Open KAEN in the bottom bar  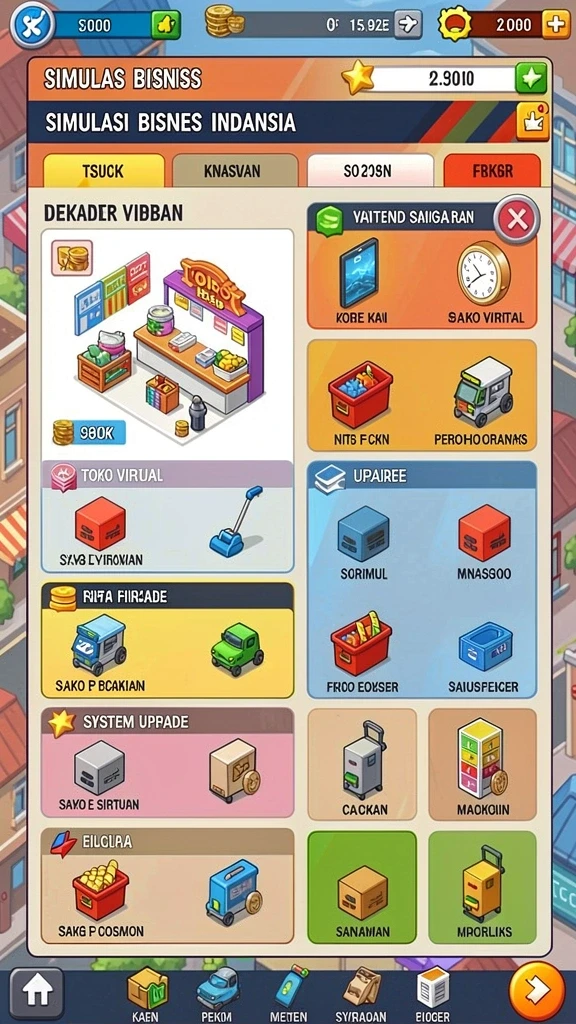pos(146,993)
